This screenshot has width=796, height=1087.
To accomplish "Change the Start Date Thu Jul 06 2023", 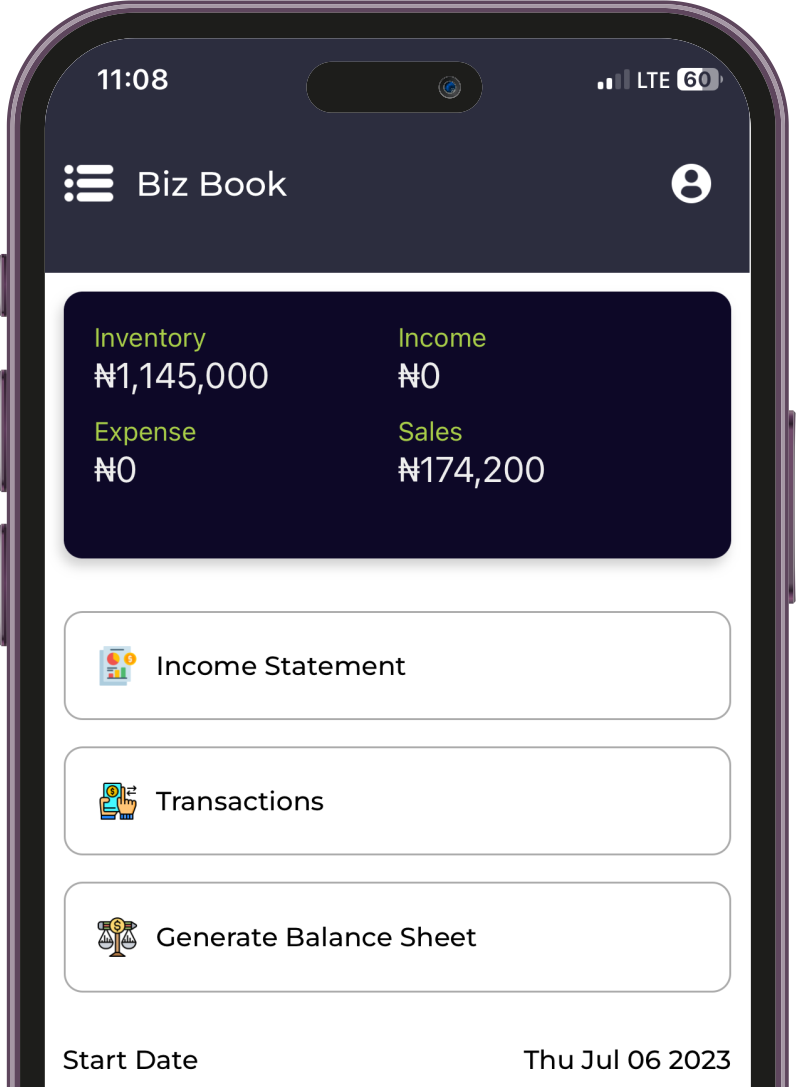I will tap(627, 1060).
